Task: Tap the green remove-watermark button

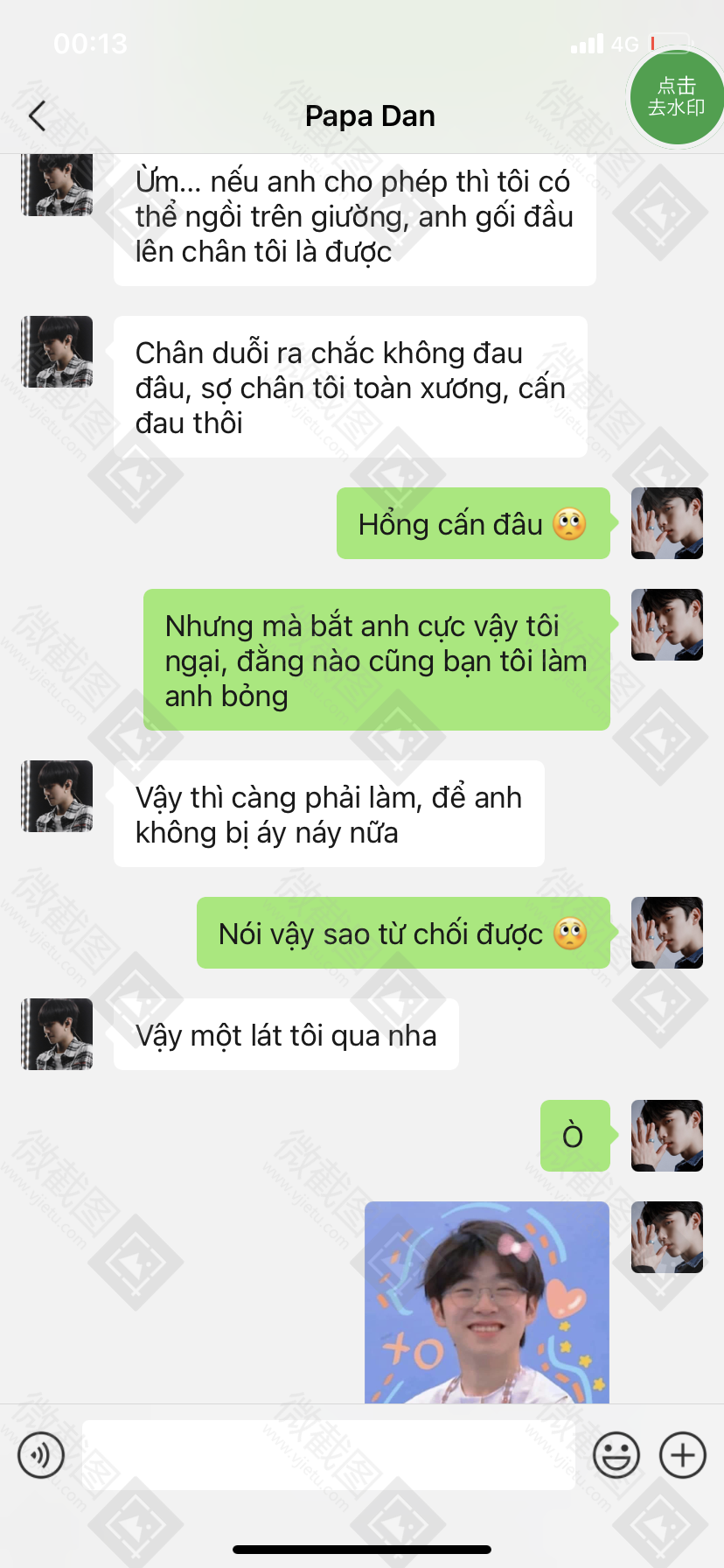Action: 676,97
